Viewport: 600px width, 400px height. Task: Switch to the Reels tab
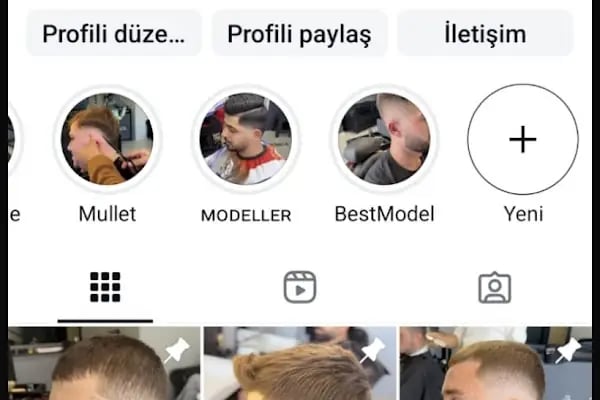click(300, 288)
